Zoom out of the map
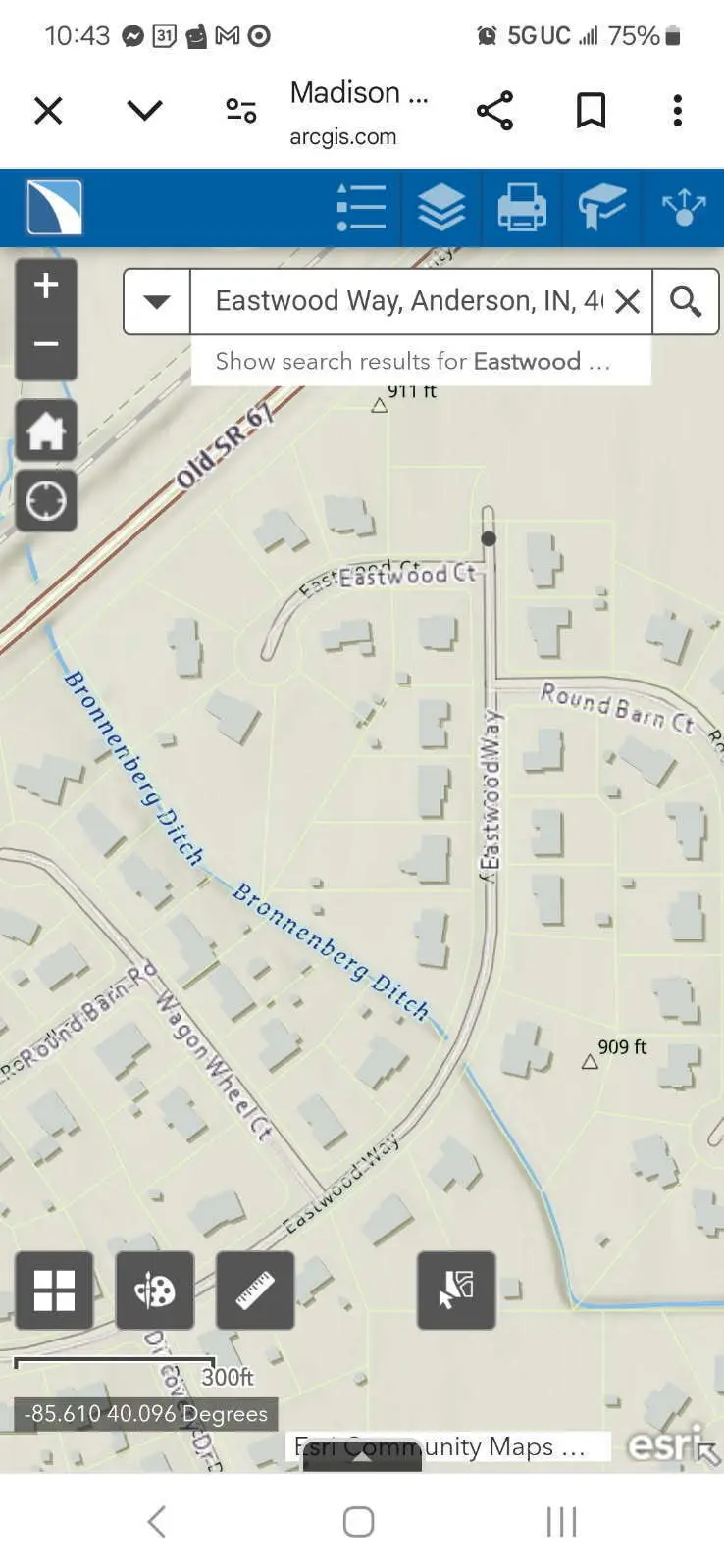 tap(46, 345)
